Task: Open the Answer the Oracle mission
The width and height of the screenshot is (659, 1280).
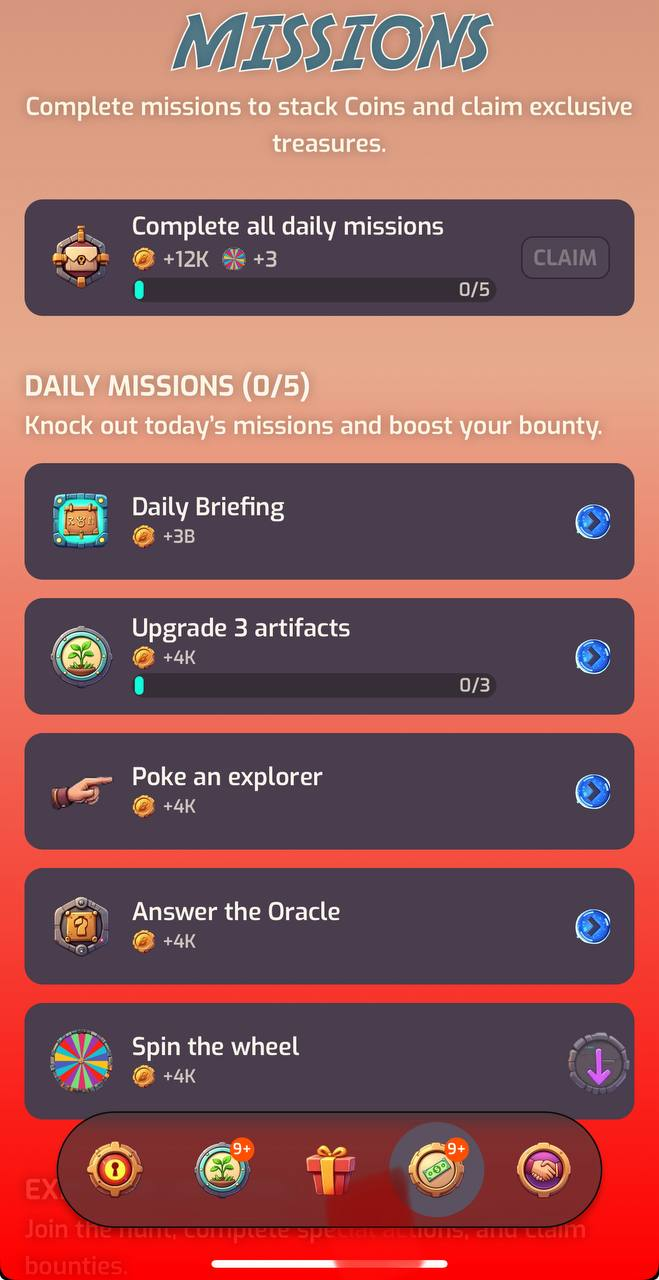Action: pos(593,926)
